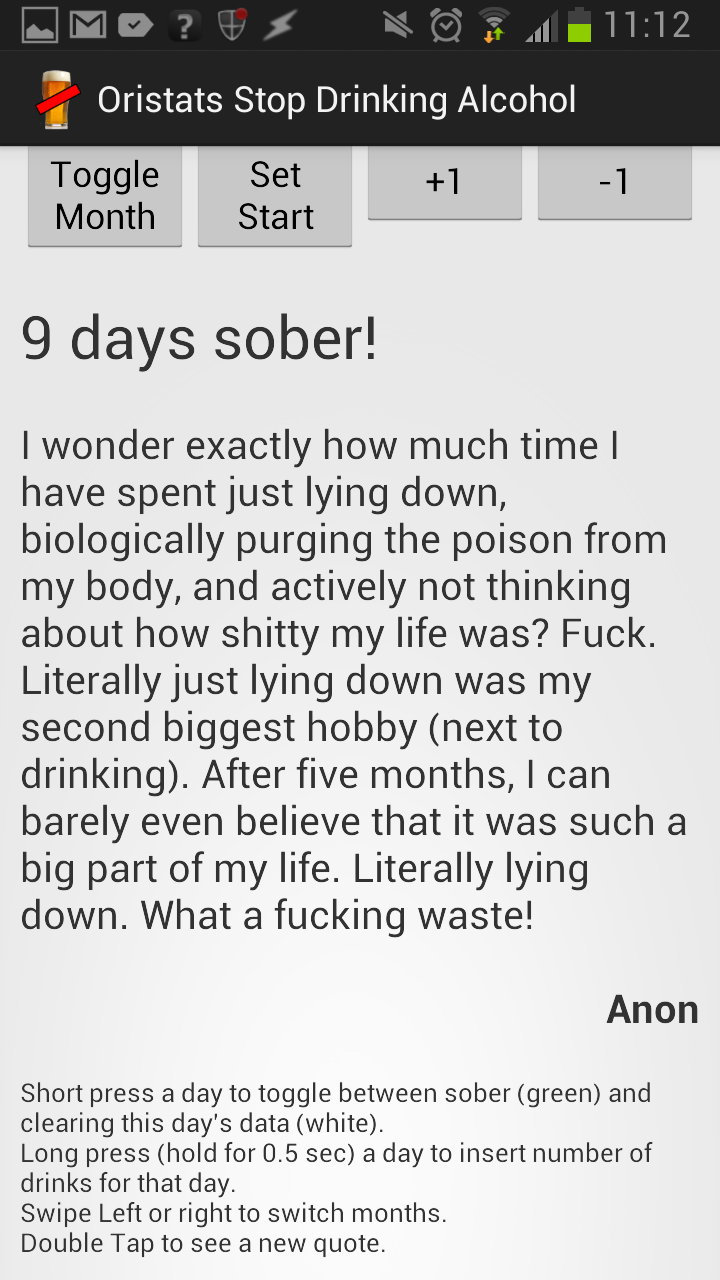
Task: Tap the Toggle Month button
Action: (x=105, y=196)
